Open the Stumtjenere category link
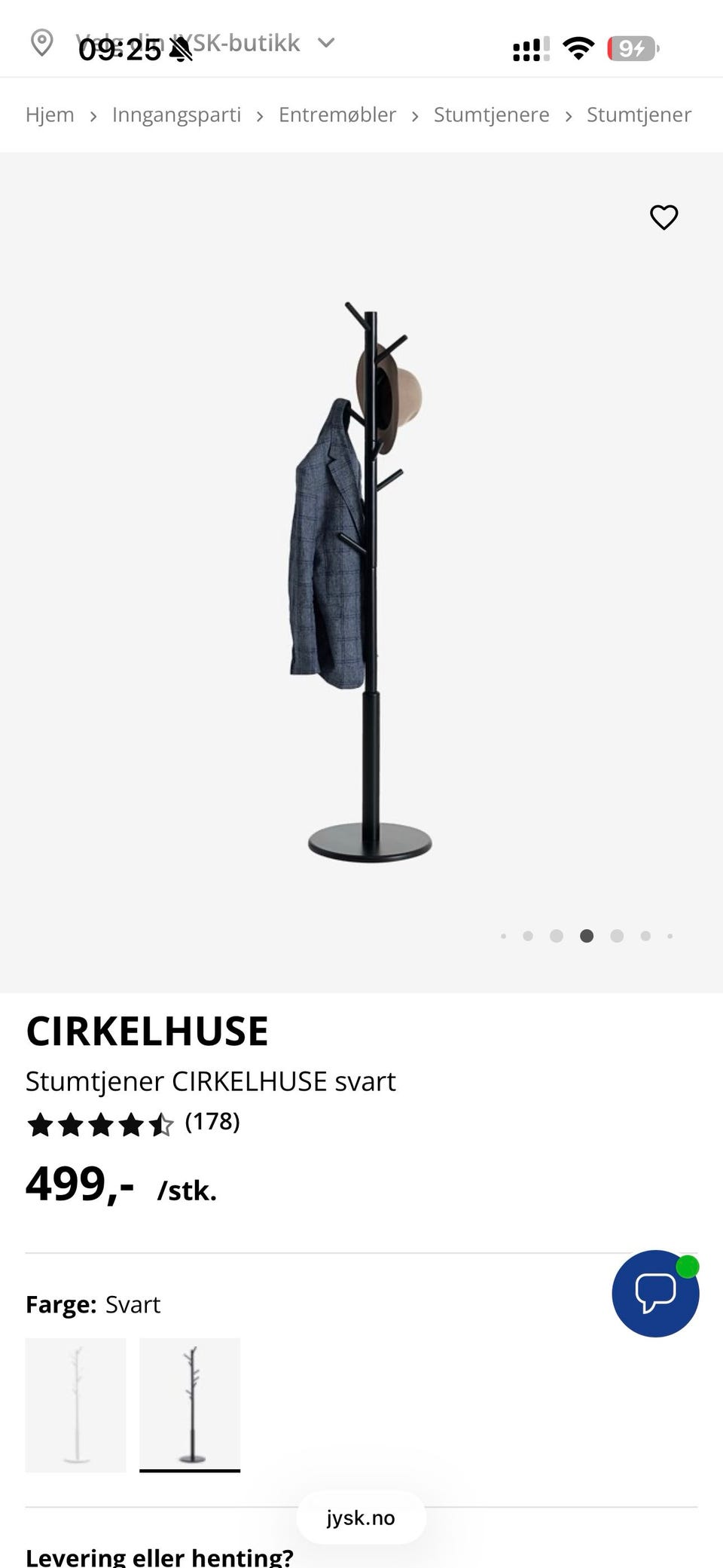The width and height of the screenshot is (723, 1568). (491, 115)
